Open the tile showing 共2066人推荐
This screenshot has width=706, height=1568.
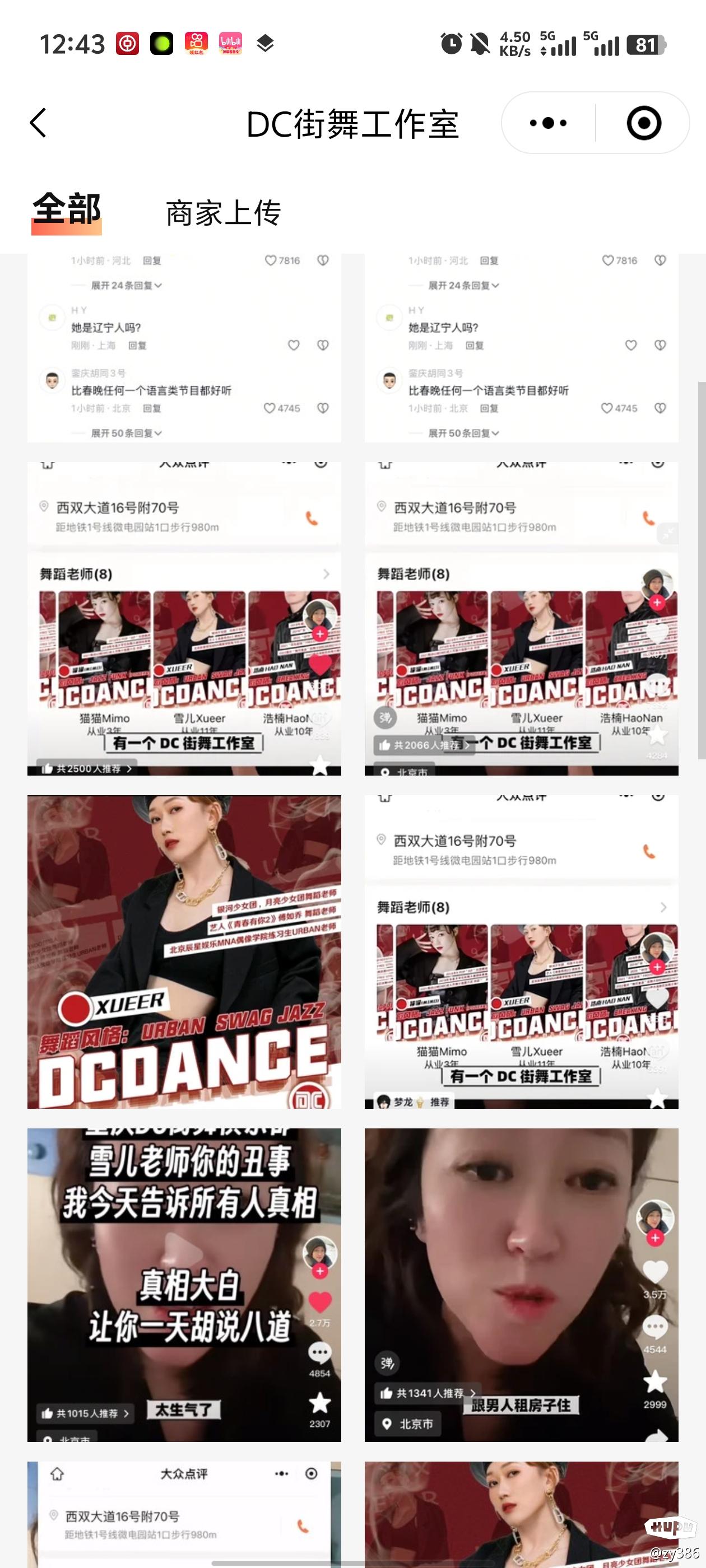tap(521, 618)
